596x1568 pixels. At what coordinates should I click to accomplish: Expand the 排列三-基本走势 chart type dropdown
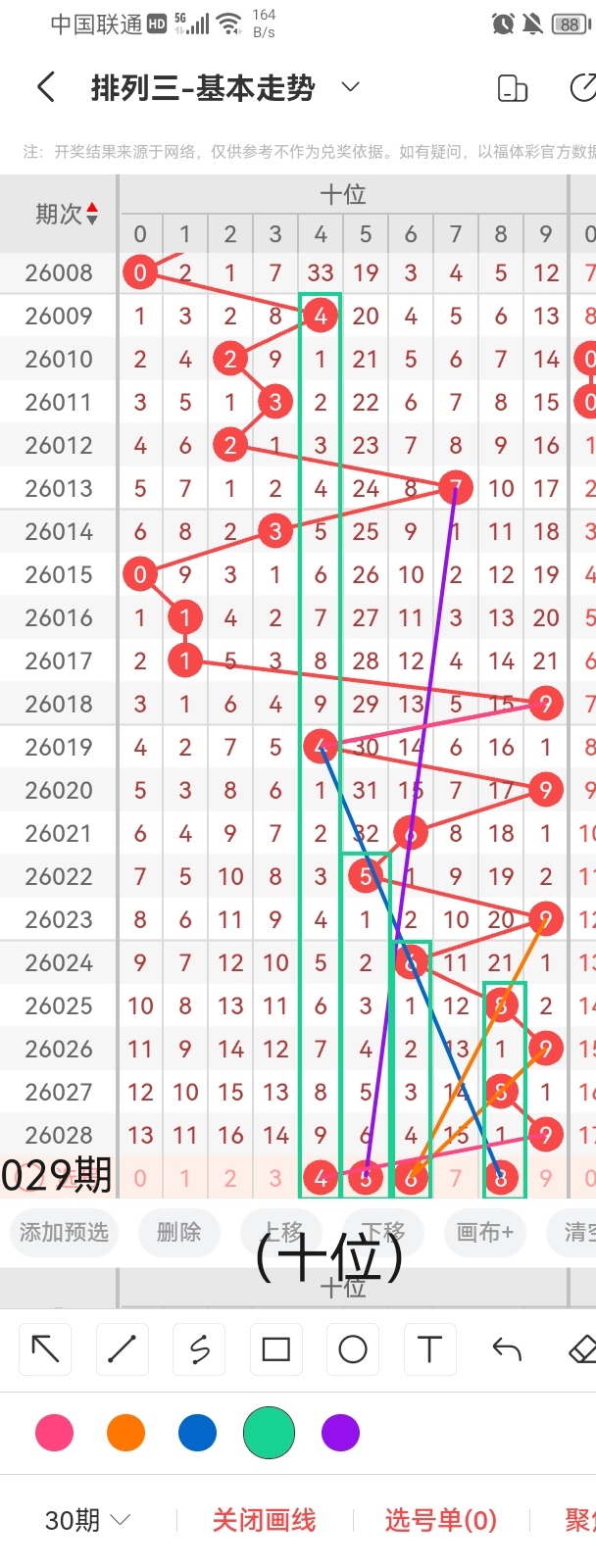pos(350,88)
